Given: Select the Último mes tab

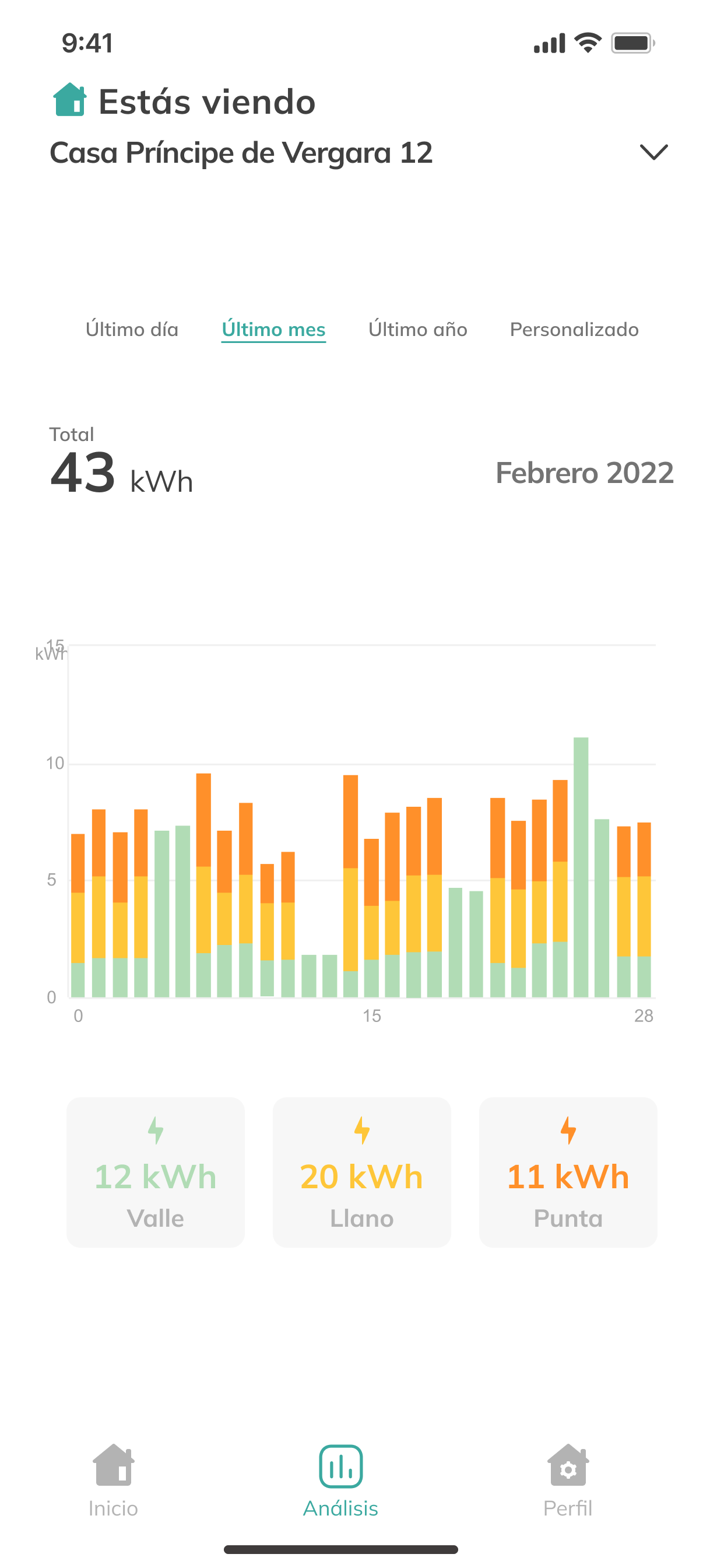Looking at the screenshot, I should pos(273,330).
